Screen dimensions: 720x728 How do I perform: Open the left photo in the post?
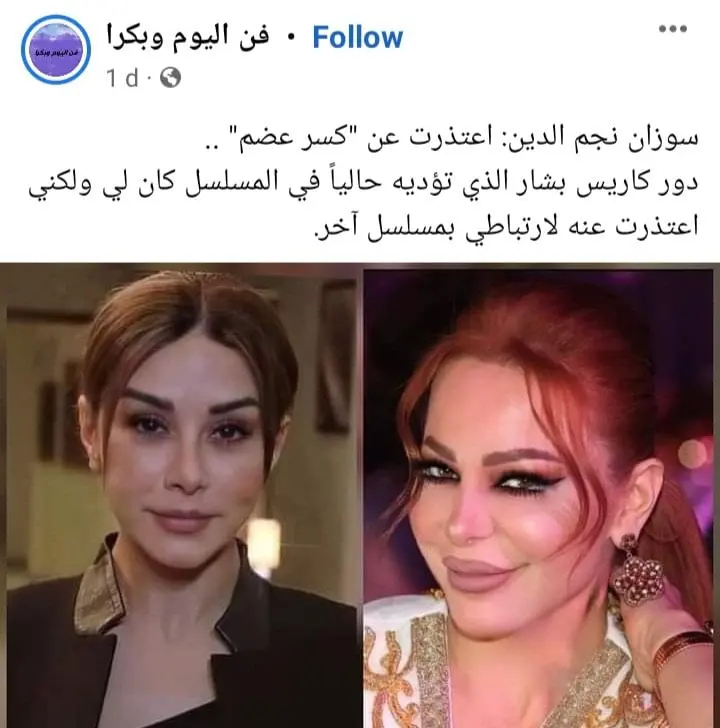180,495
